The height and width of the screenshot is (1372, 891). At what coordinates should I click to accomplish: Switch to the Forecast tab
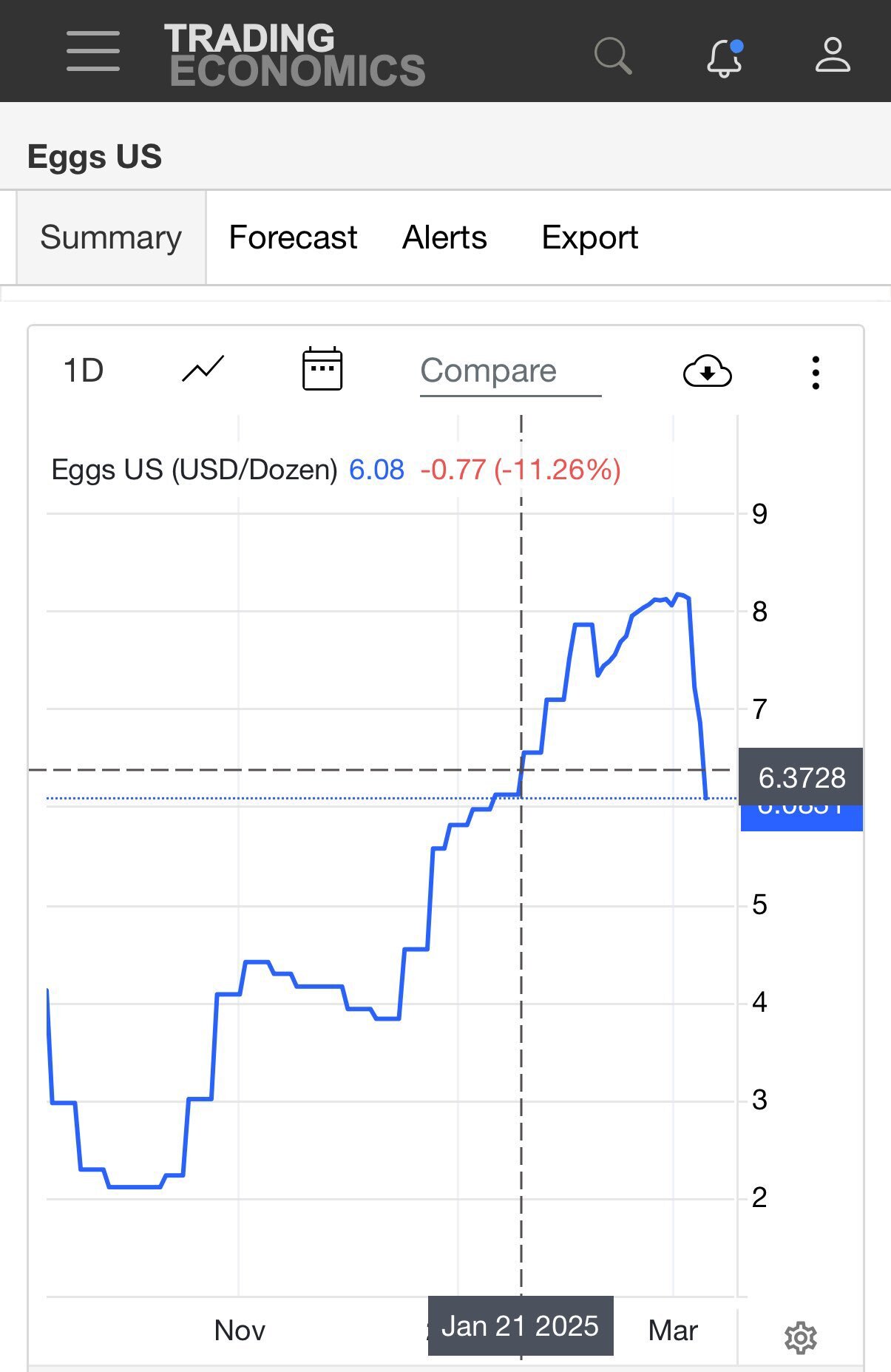293,237
